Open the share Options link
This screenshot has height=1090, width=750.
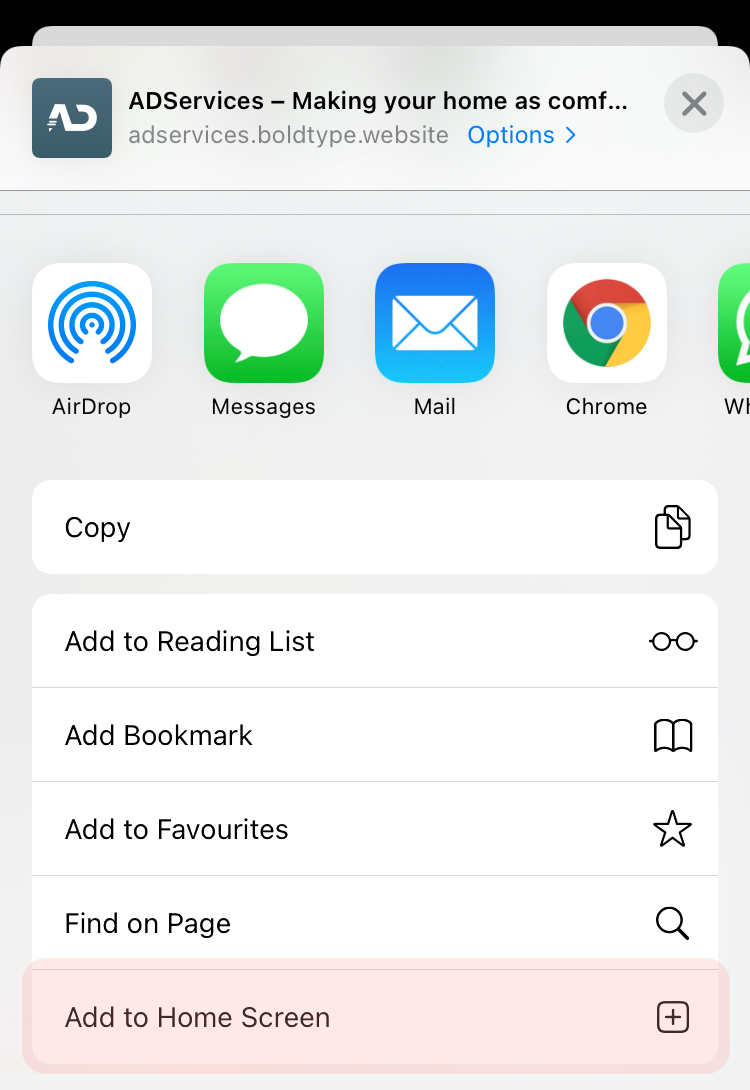click(521, 135)
